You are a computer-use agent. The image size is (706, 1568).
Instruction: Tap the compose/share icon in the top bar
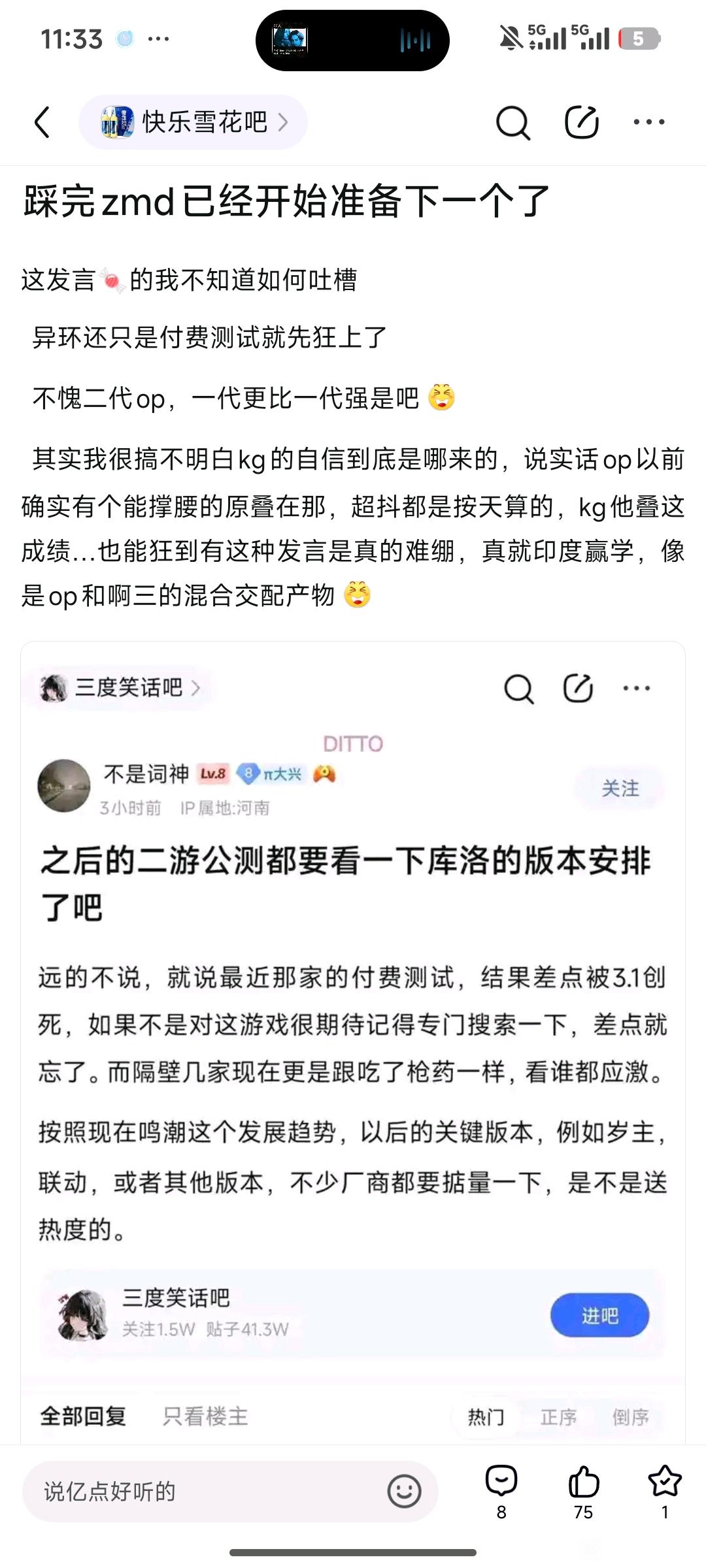[x=581, y=122]
